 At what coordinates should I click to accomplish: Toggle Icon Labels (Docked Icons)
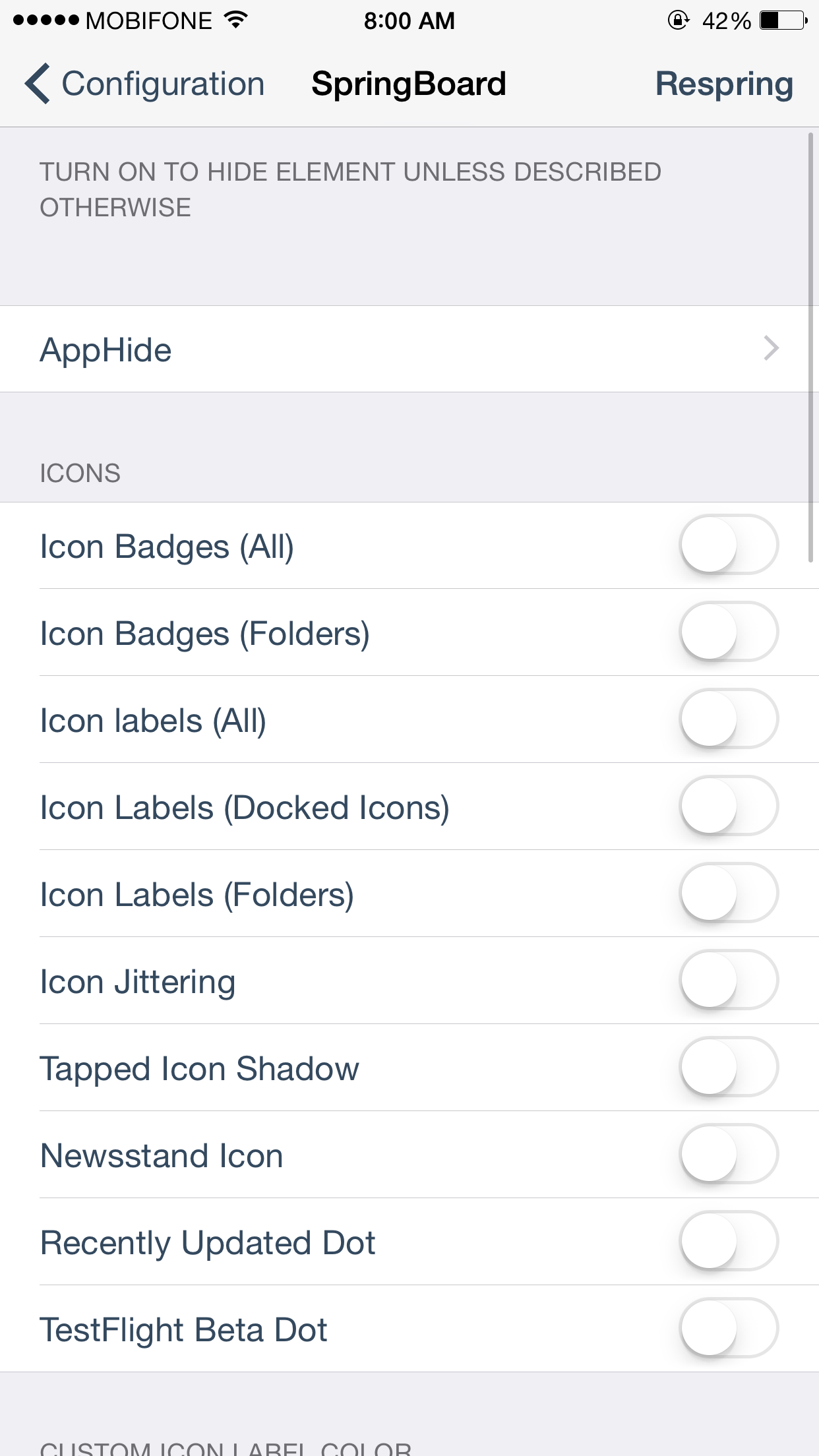(x=729, y=806)
